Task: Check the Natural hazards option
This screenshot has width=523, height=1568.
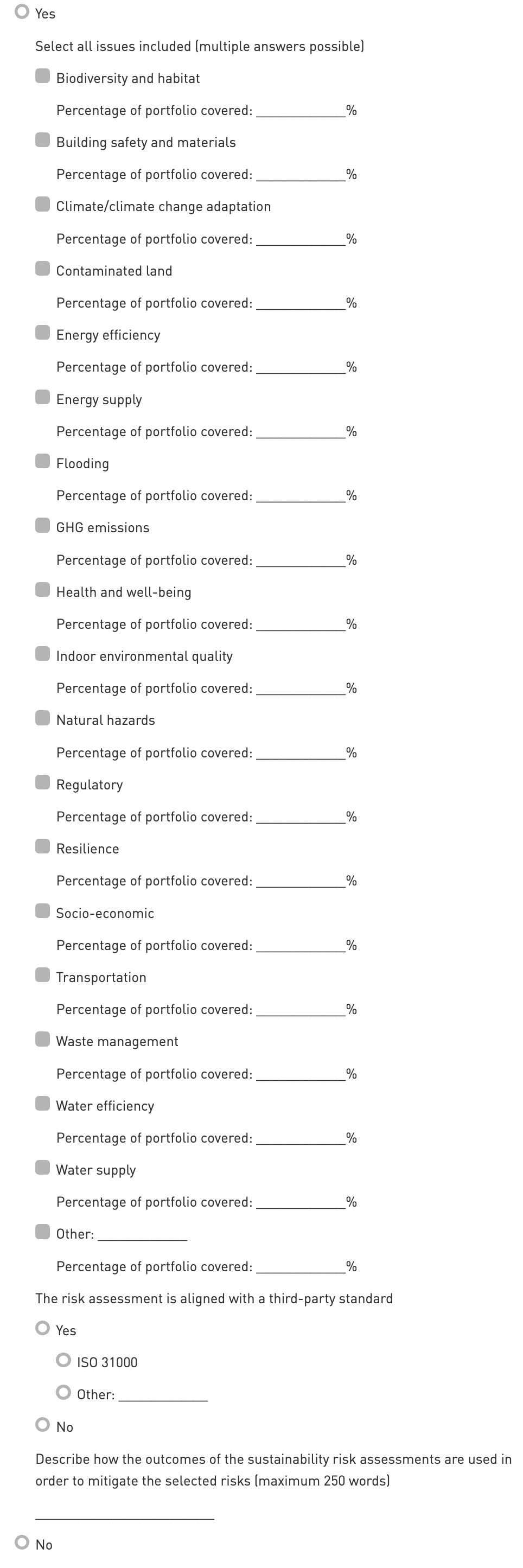Action: point(43,718)
